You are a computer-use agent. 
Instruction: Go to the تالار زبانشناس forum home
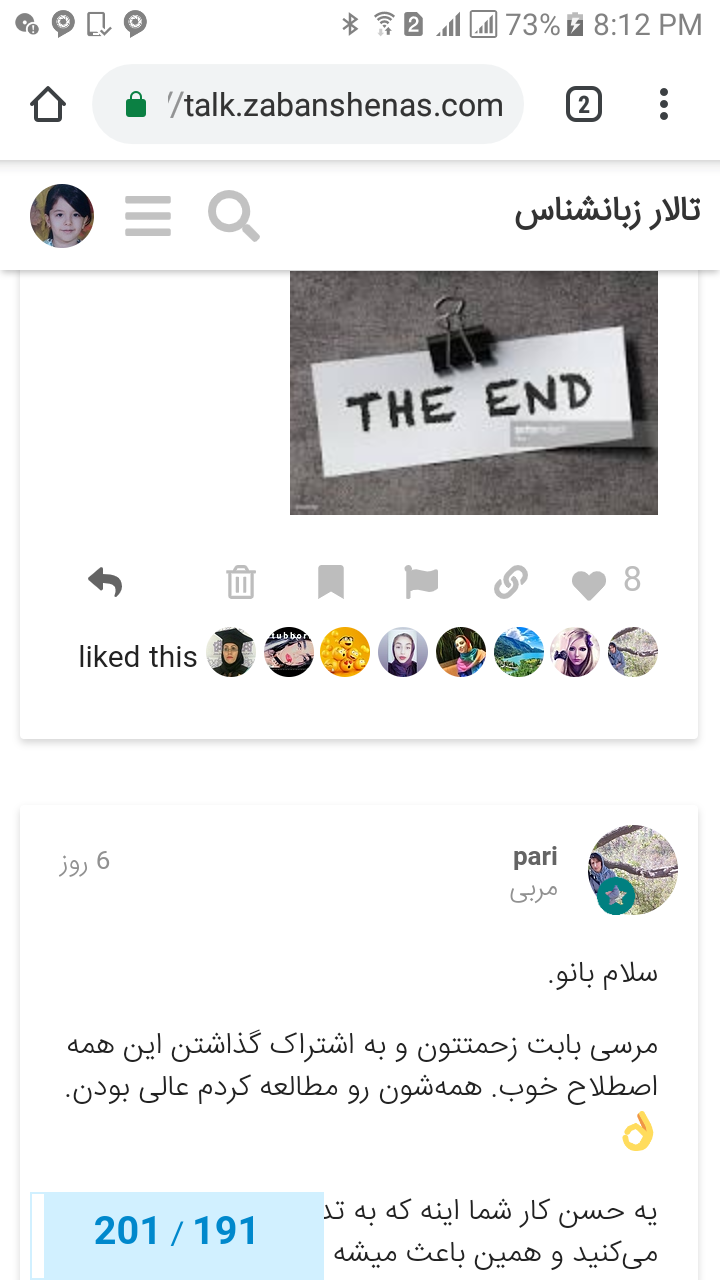click(x=607, y=213)
